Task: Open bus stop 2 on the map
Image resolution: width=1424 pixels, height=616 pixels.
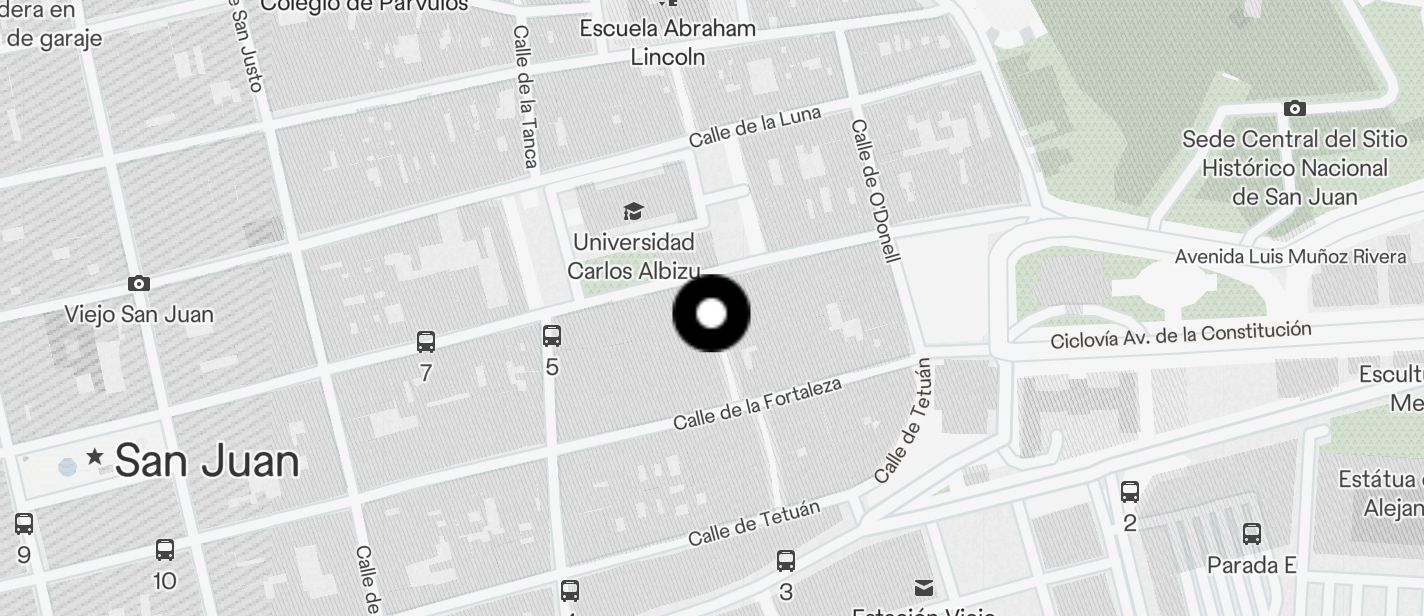Action: (x=1130, y=492)
